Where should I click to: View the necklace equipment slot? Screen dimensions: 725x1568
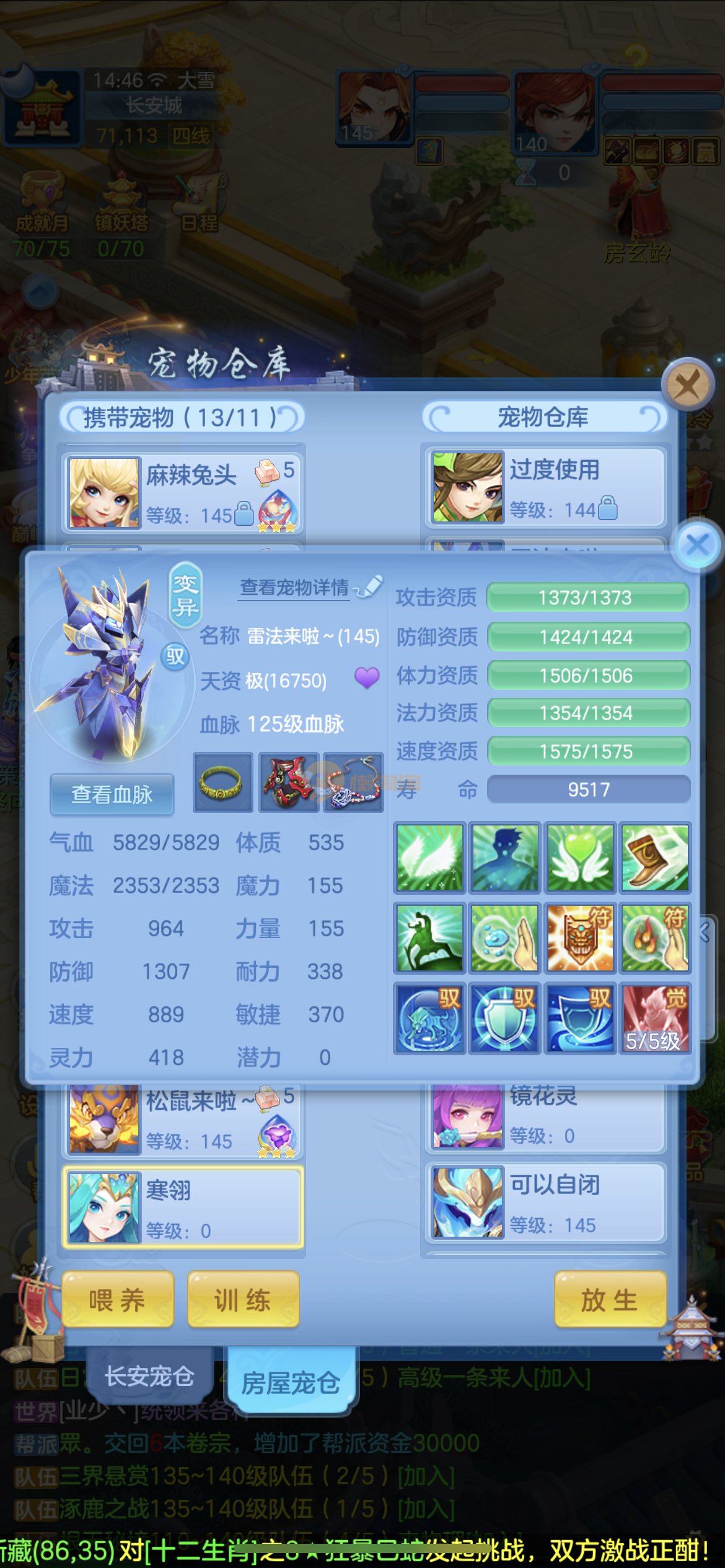[354, 783]
